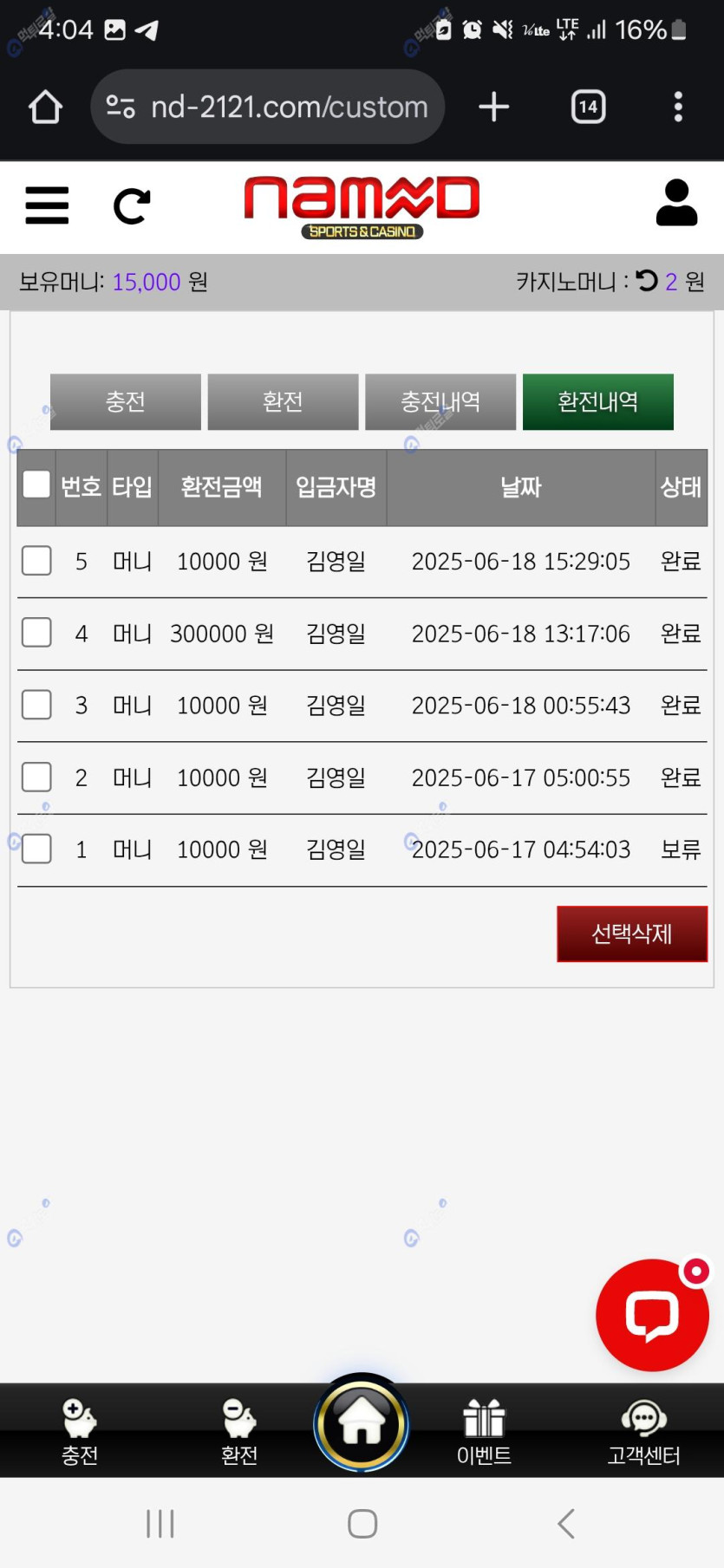Screen dimensions: 724x1568
Task: Open the hamburger menu
Action: (x=47, y=205)
